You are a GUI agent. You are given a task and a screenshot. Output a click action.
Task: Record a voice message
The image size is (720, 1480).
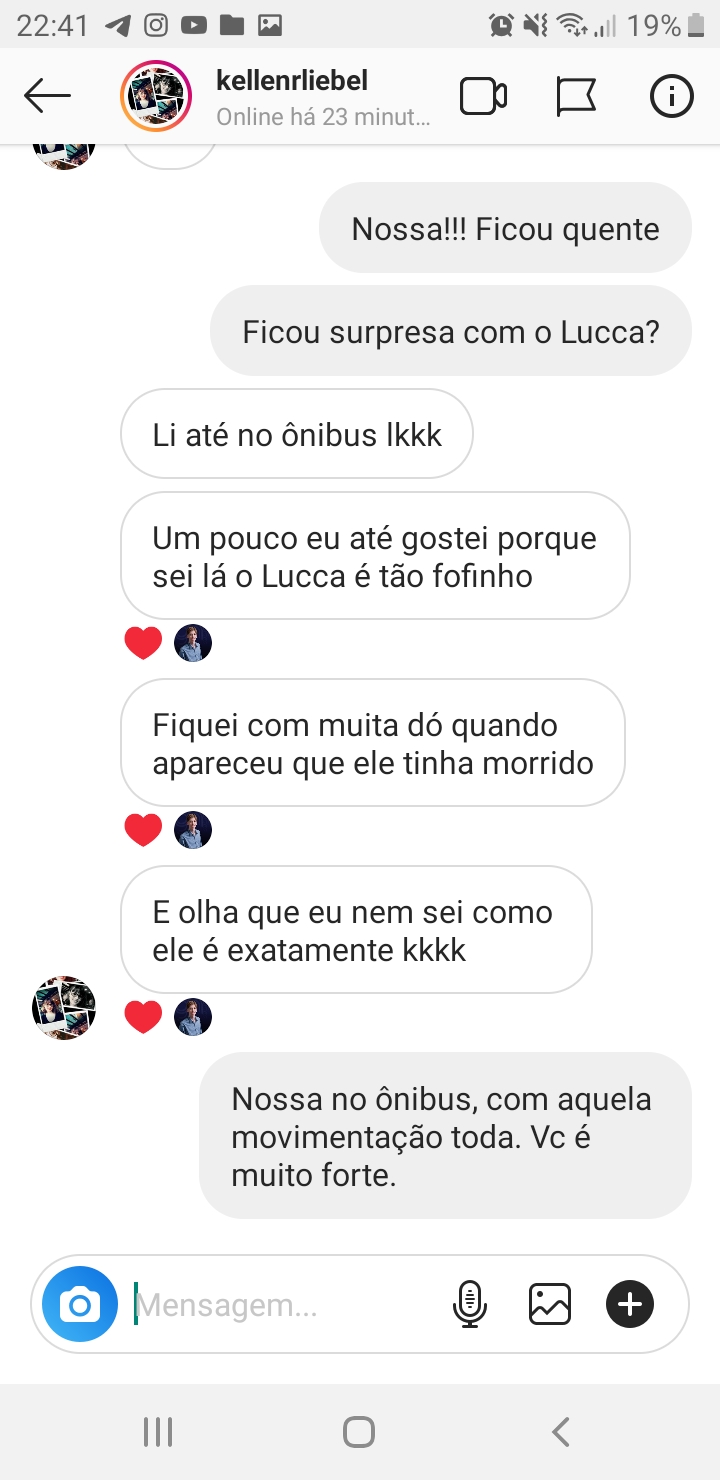pyautogui.click(x=469, y=1304)
